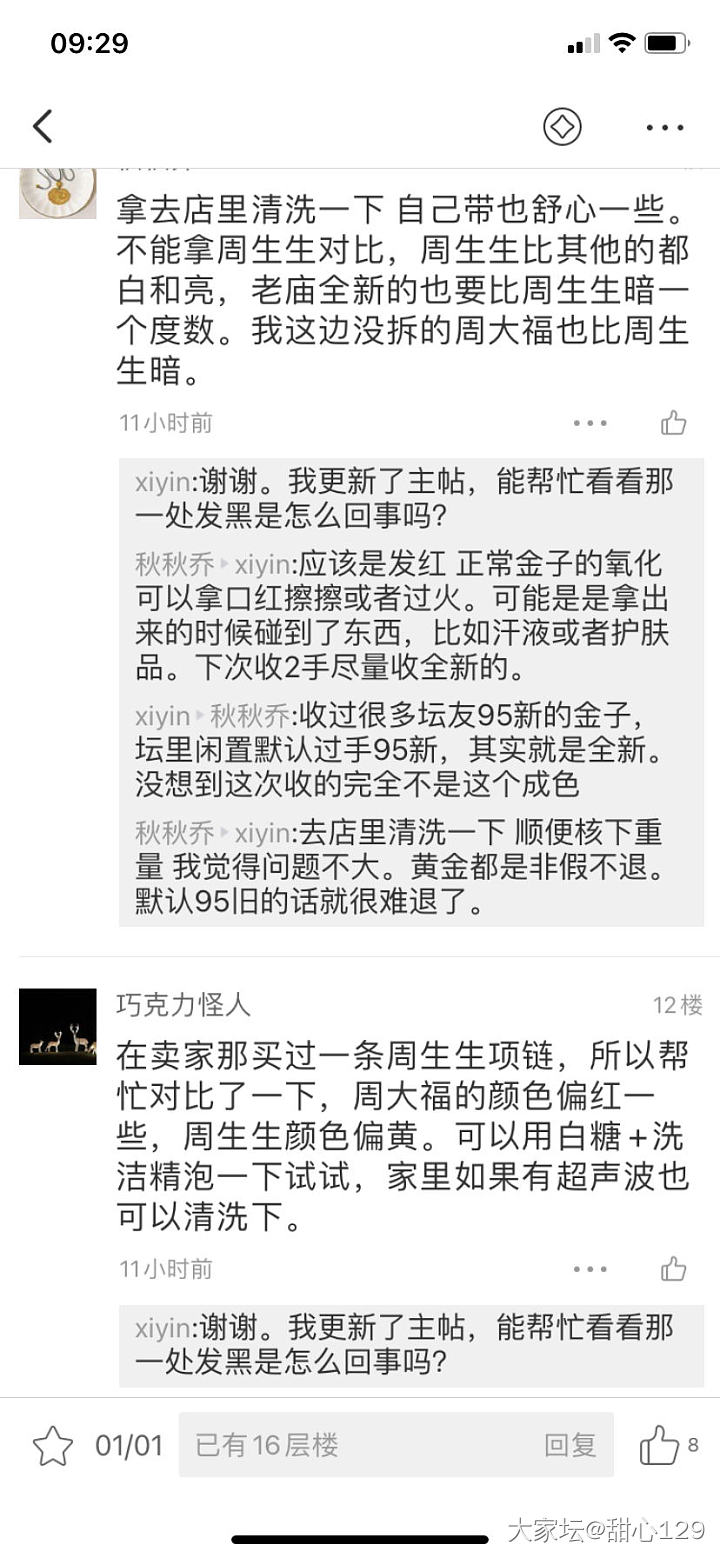Open username 巧克力怪人
The width and height of the screenshot is (720, 1558).
click(183, 1005)
